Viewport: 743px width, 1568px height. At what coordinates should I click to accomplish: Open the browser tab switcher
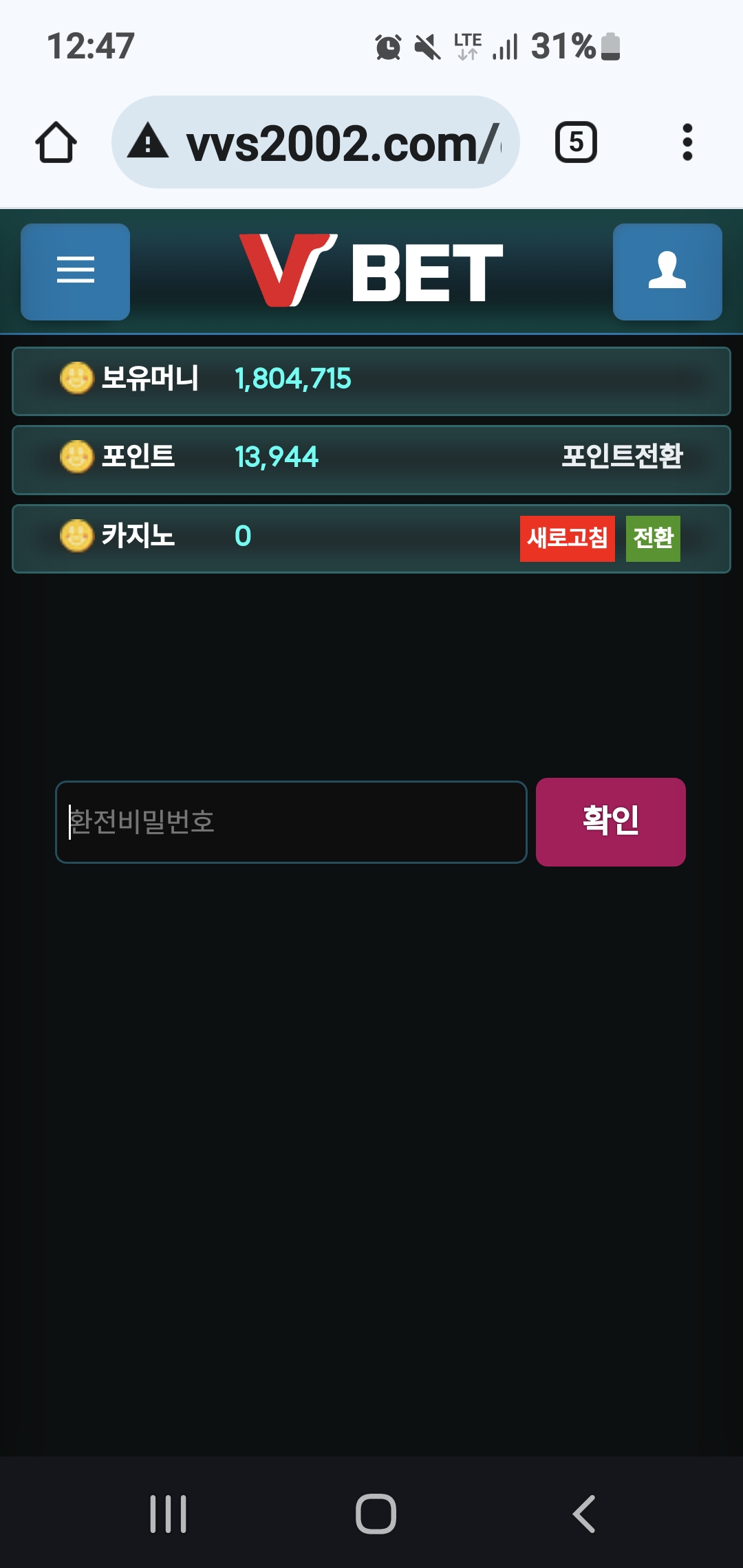tap(576, 143)
